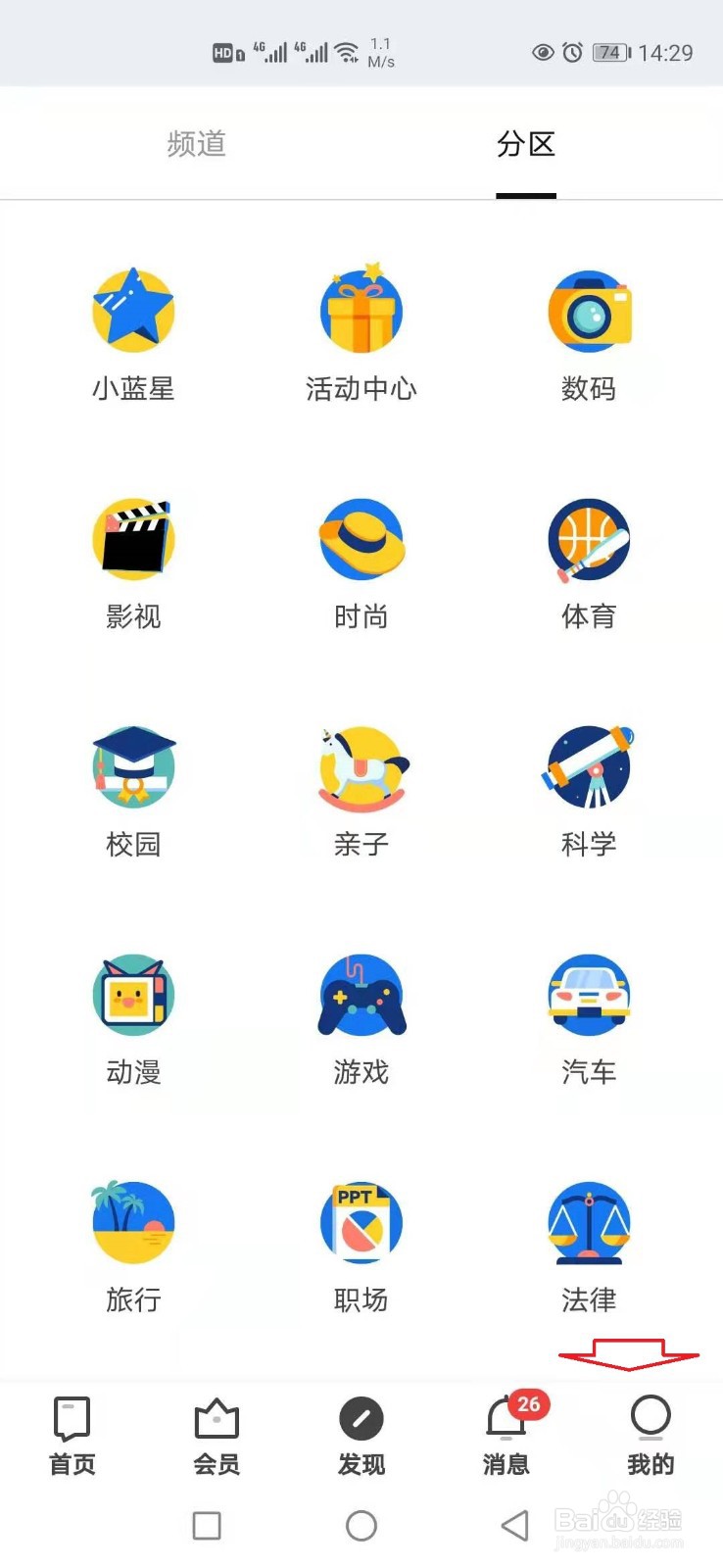Open the 汽车 category
723x1568 pixels.
click(x=589, y=1017)
